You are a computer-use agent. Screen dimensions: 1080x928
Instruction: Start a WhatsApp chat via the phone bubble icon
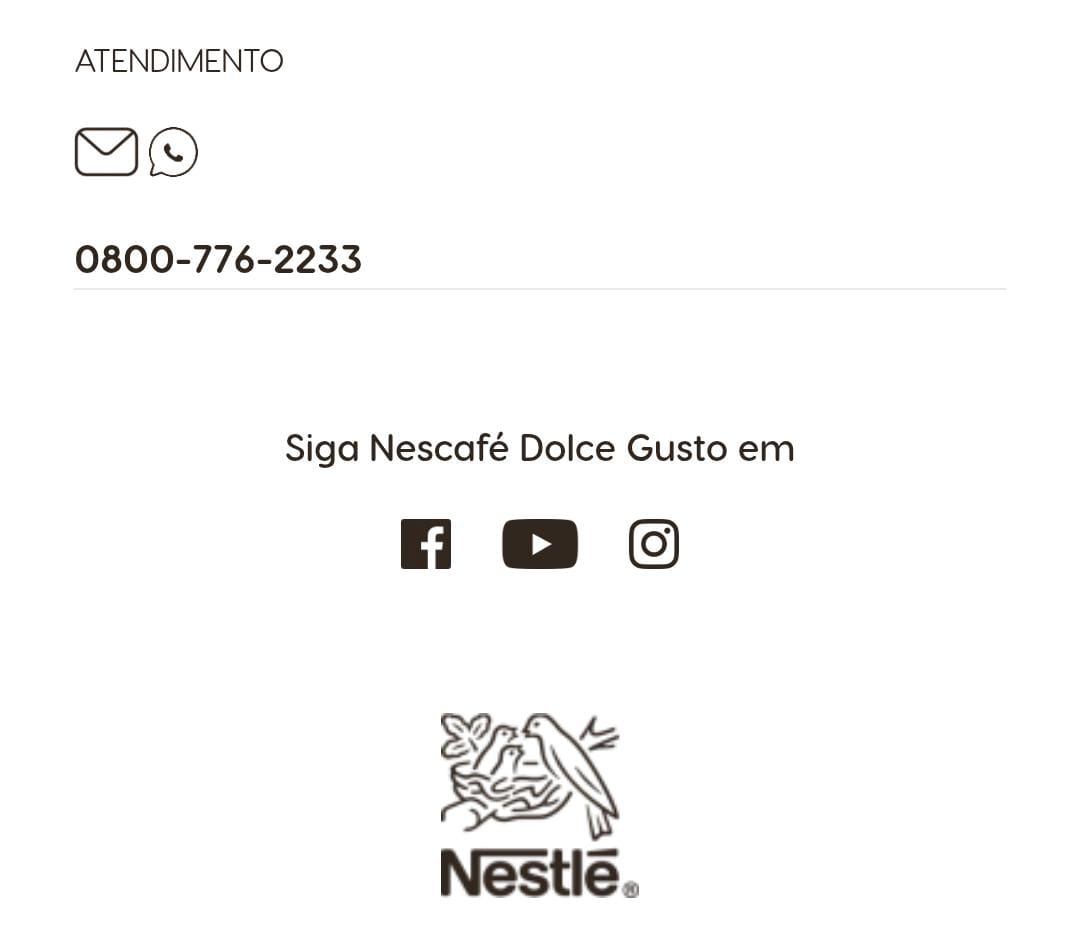pos(173,152)
